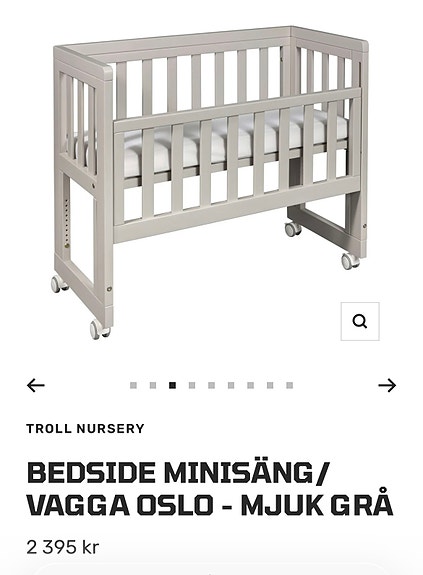Open the Troll Nursery brand link

(85, 429)
